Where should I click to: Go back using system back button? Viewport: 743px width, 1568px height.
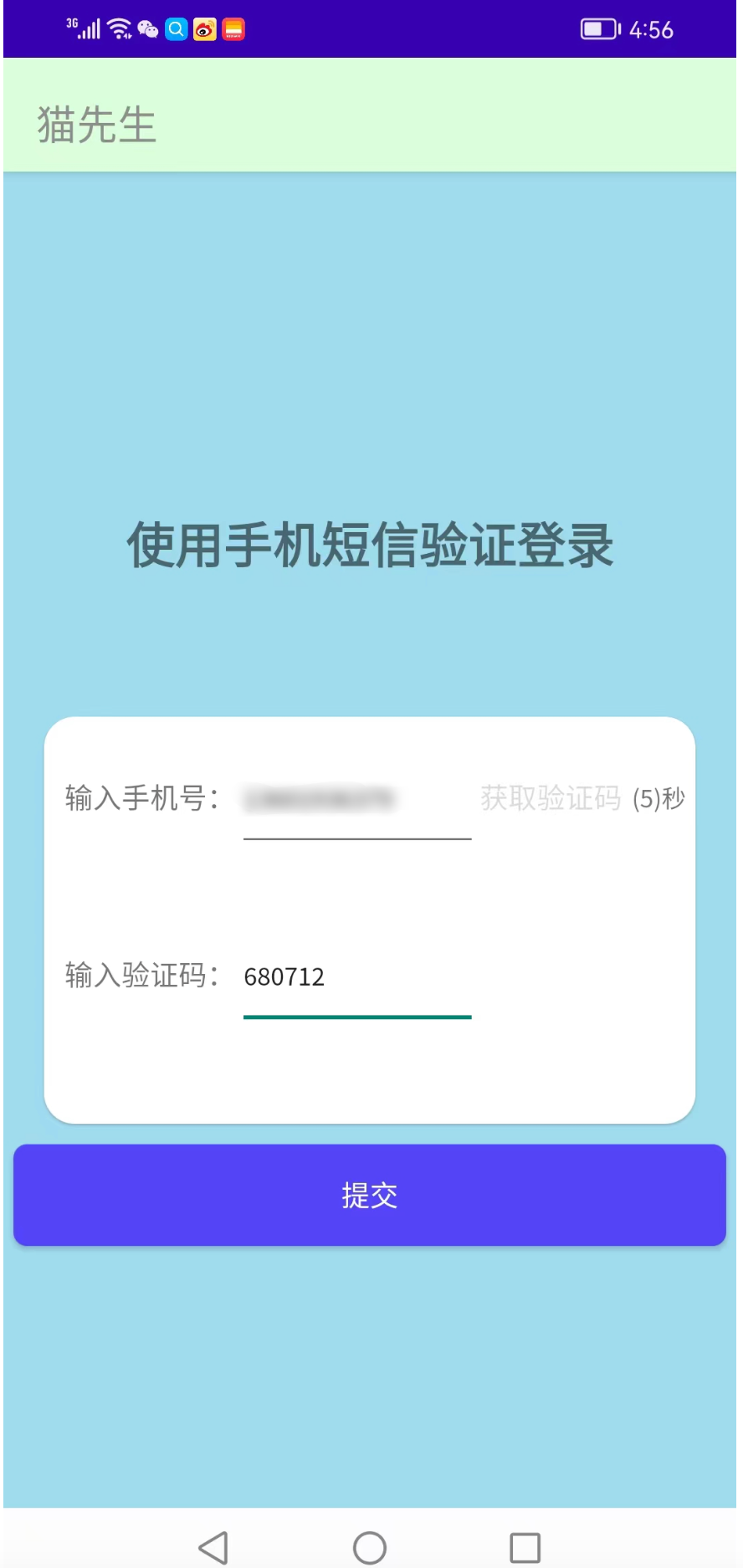tap(214, 1547)
